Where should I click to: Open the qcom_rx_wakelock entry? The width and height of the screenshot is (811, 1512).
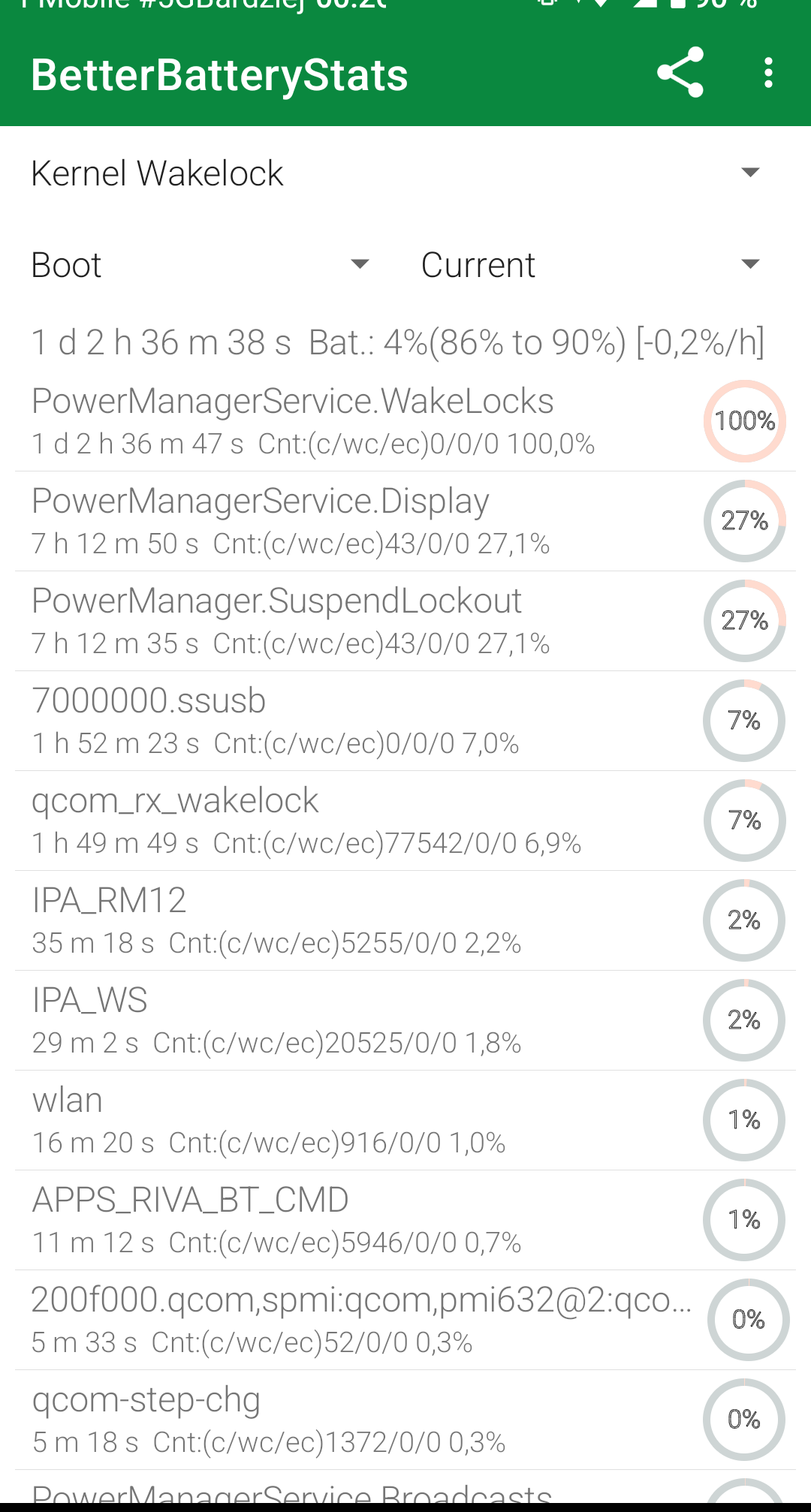tap(405, 821)
